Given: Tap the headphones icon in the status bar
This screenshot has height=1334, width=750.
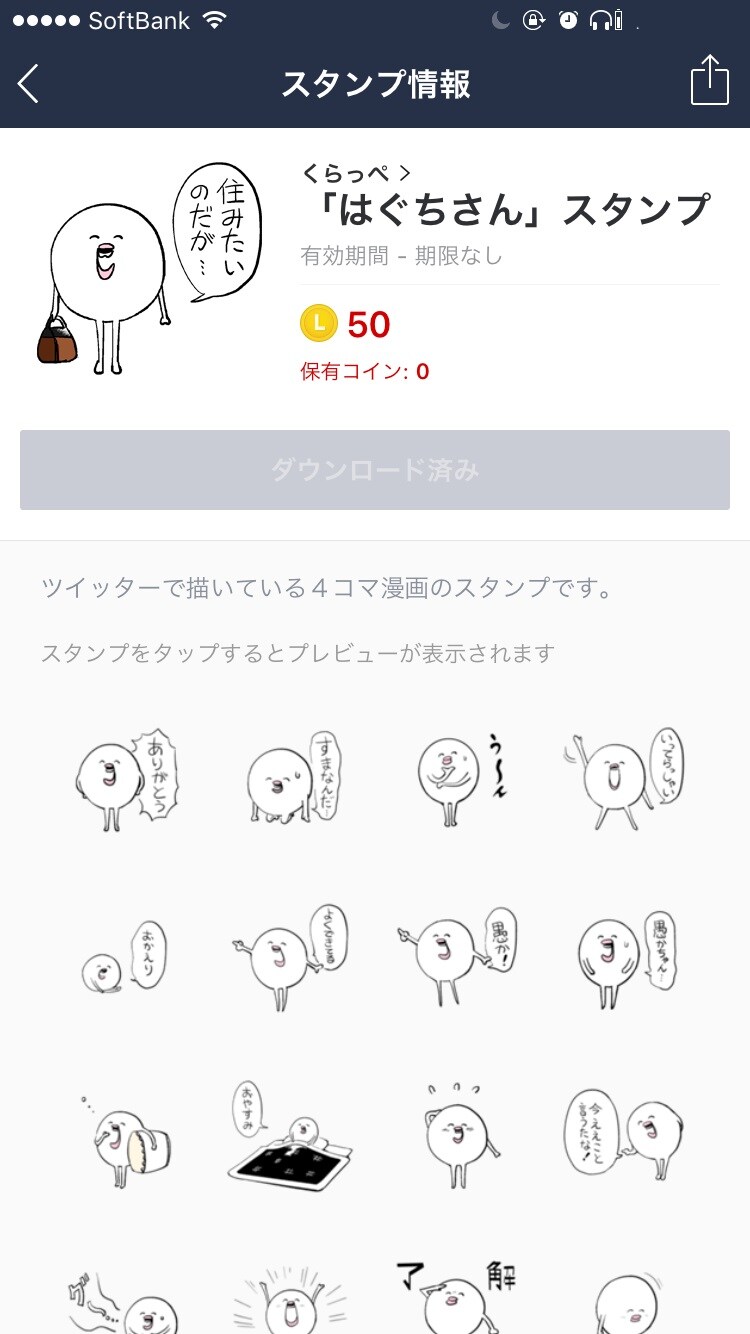Looking at the screenshot, I should click(x=598, y=18).
